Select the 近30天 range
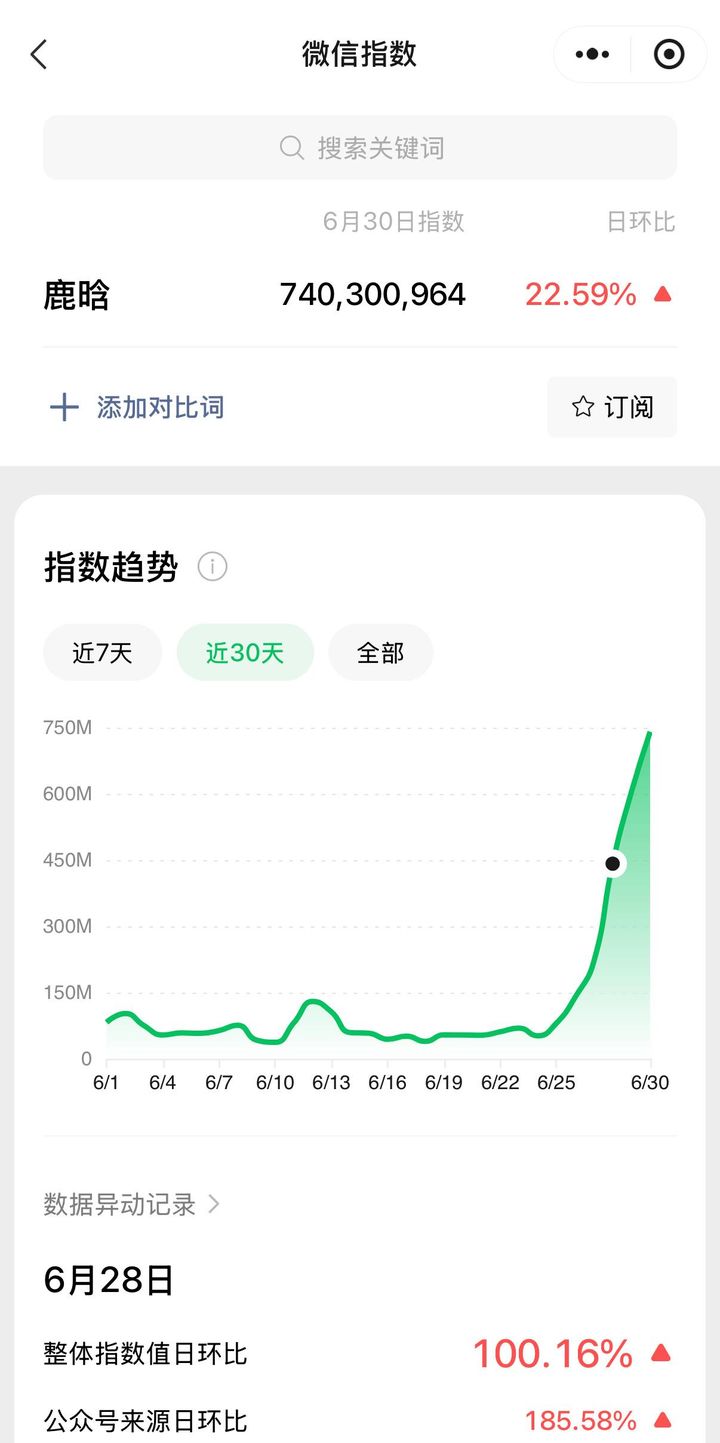 [245, 653]
